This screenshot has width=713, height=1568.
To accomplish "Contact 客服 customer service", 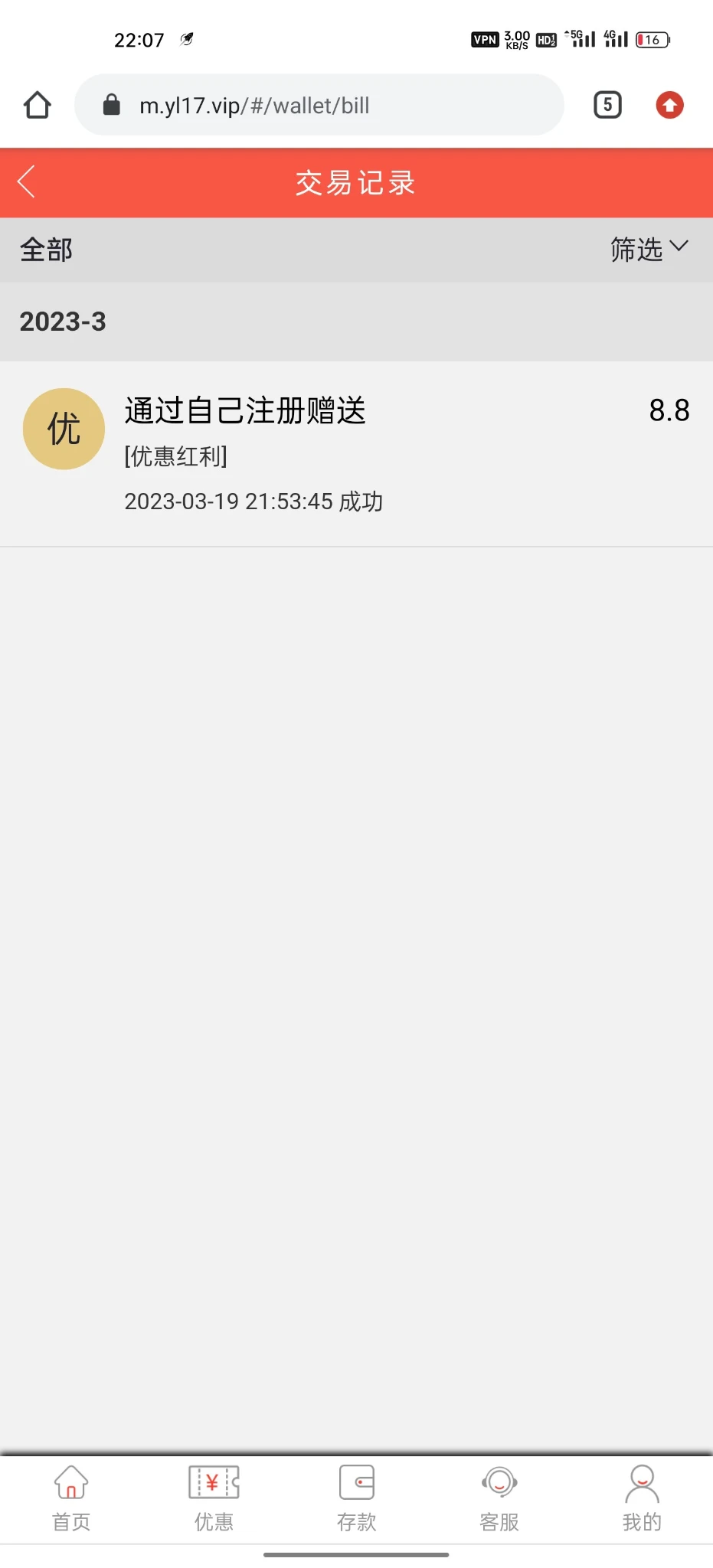I will (499, 1498).
